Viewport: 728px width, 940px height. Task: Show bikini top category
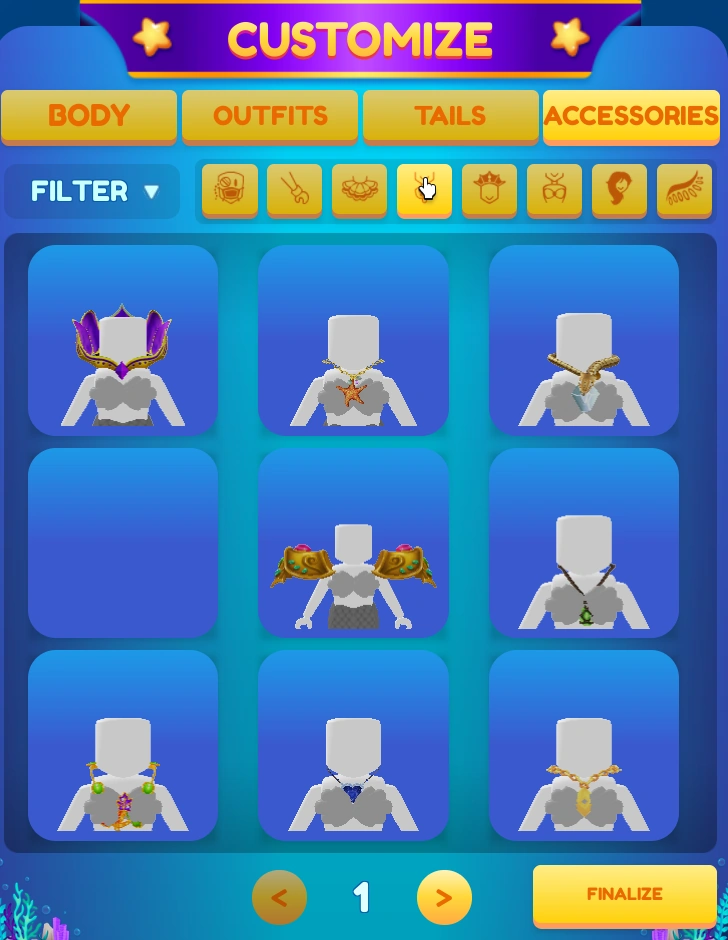click(554, 189)
